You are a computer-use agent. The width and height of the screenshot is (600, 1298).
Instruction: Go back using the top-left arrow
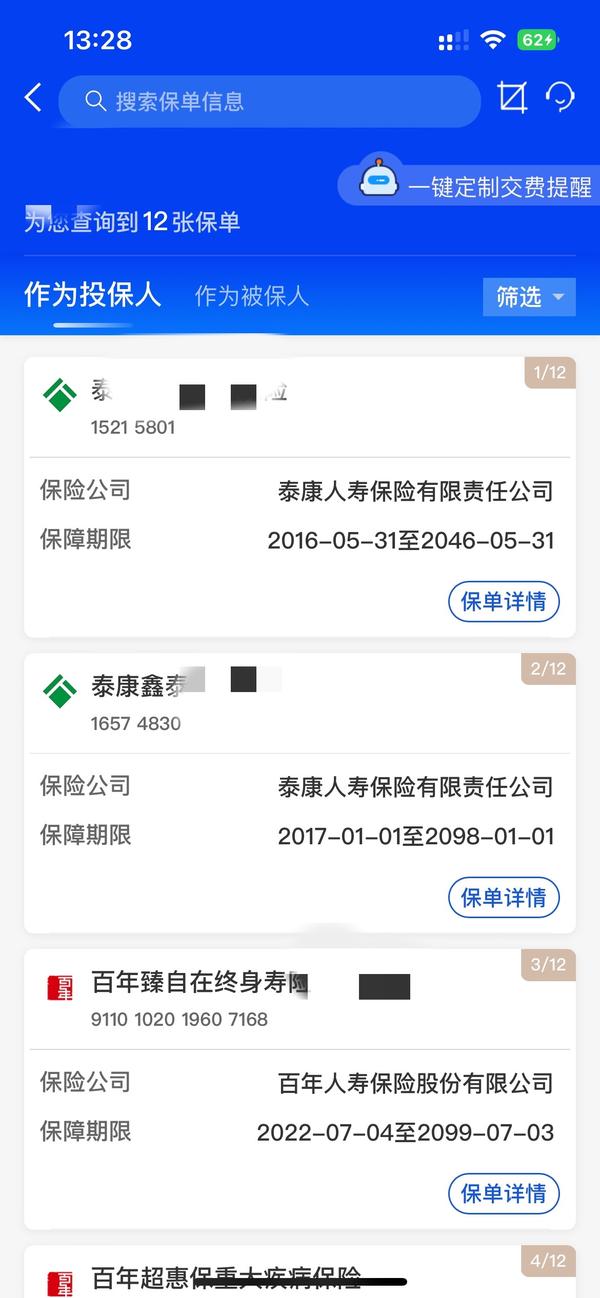coord(33,98)
